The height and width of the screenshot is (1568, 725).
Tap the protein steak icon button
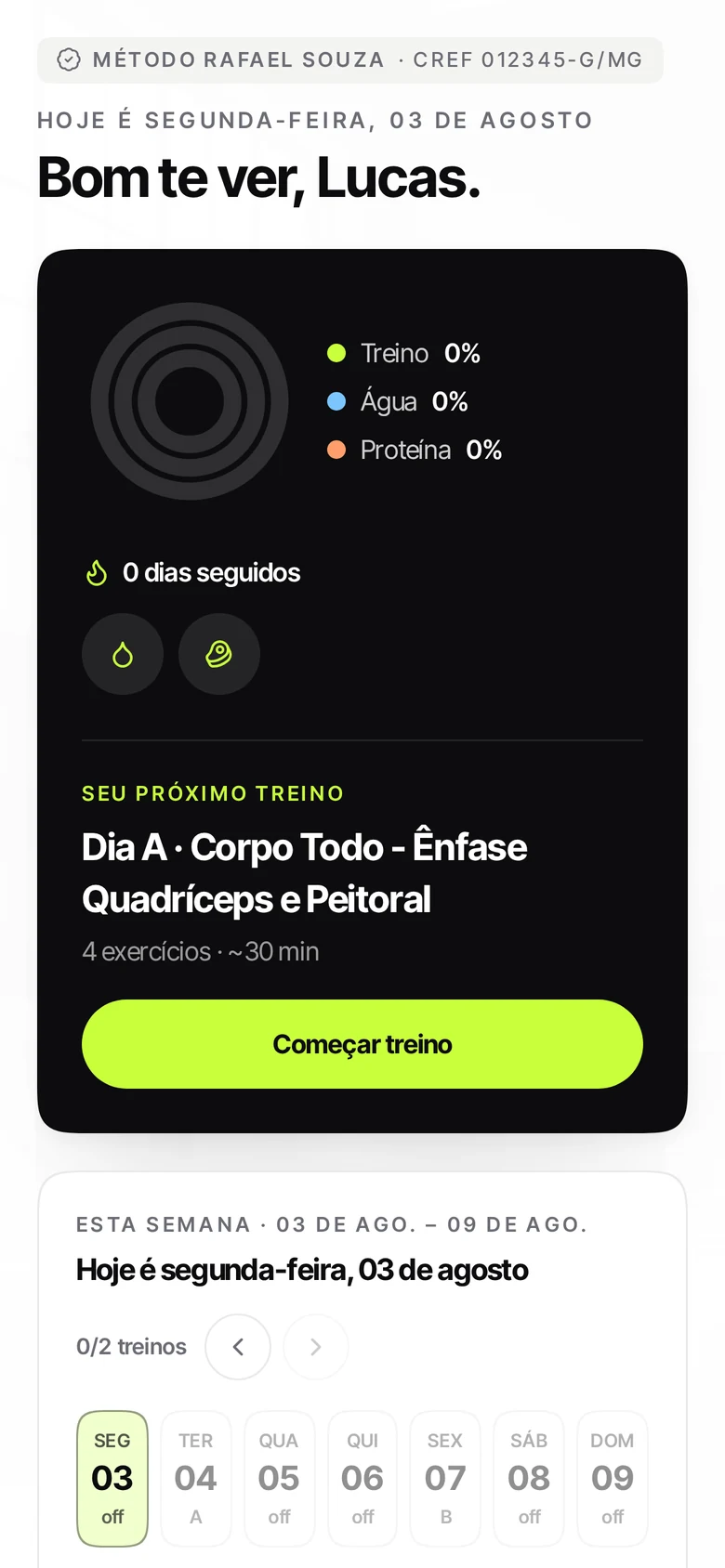tap(219, 654)
